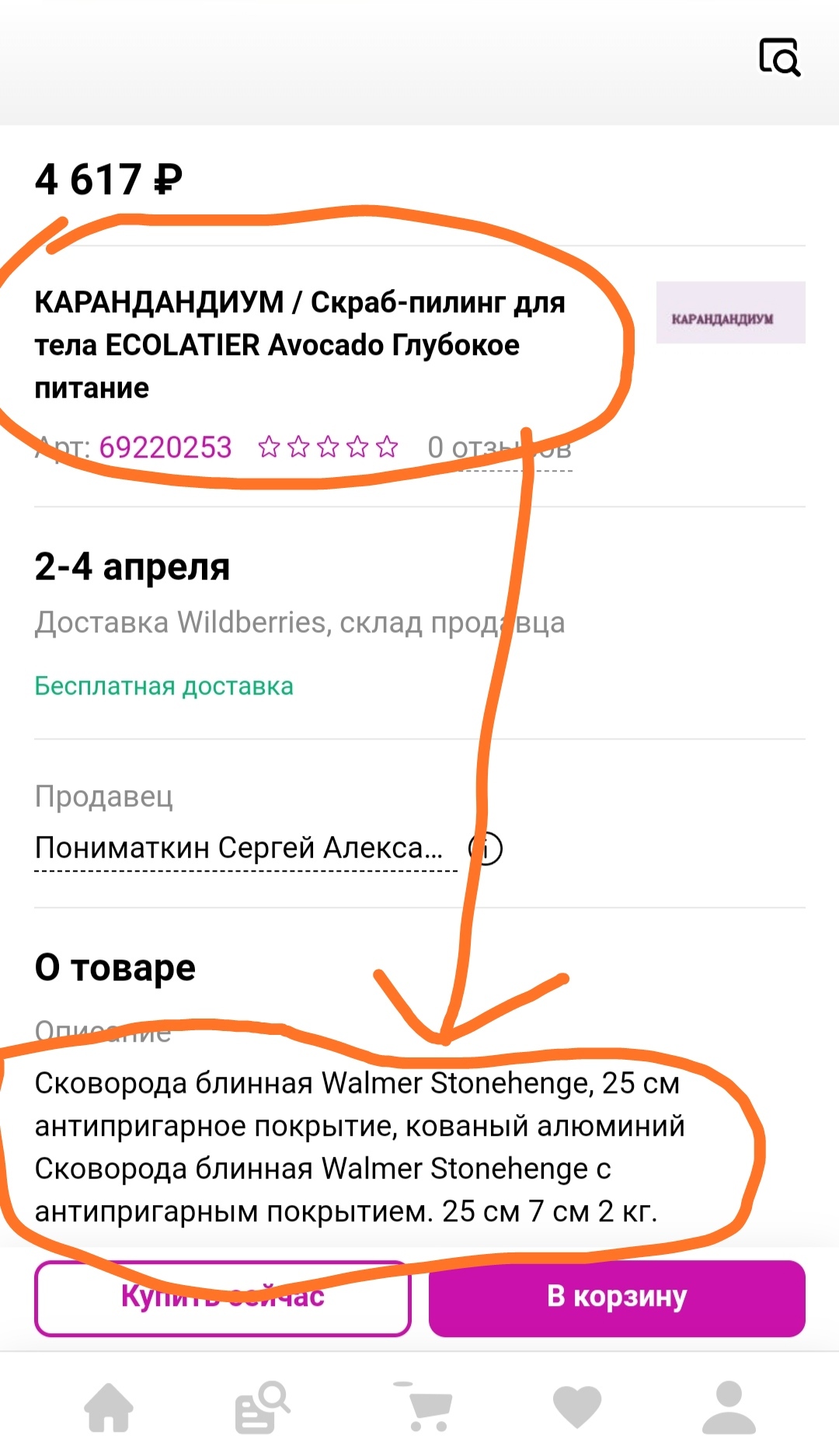Switch to the catalog search tab

[x=263, y=1407]
